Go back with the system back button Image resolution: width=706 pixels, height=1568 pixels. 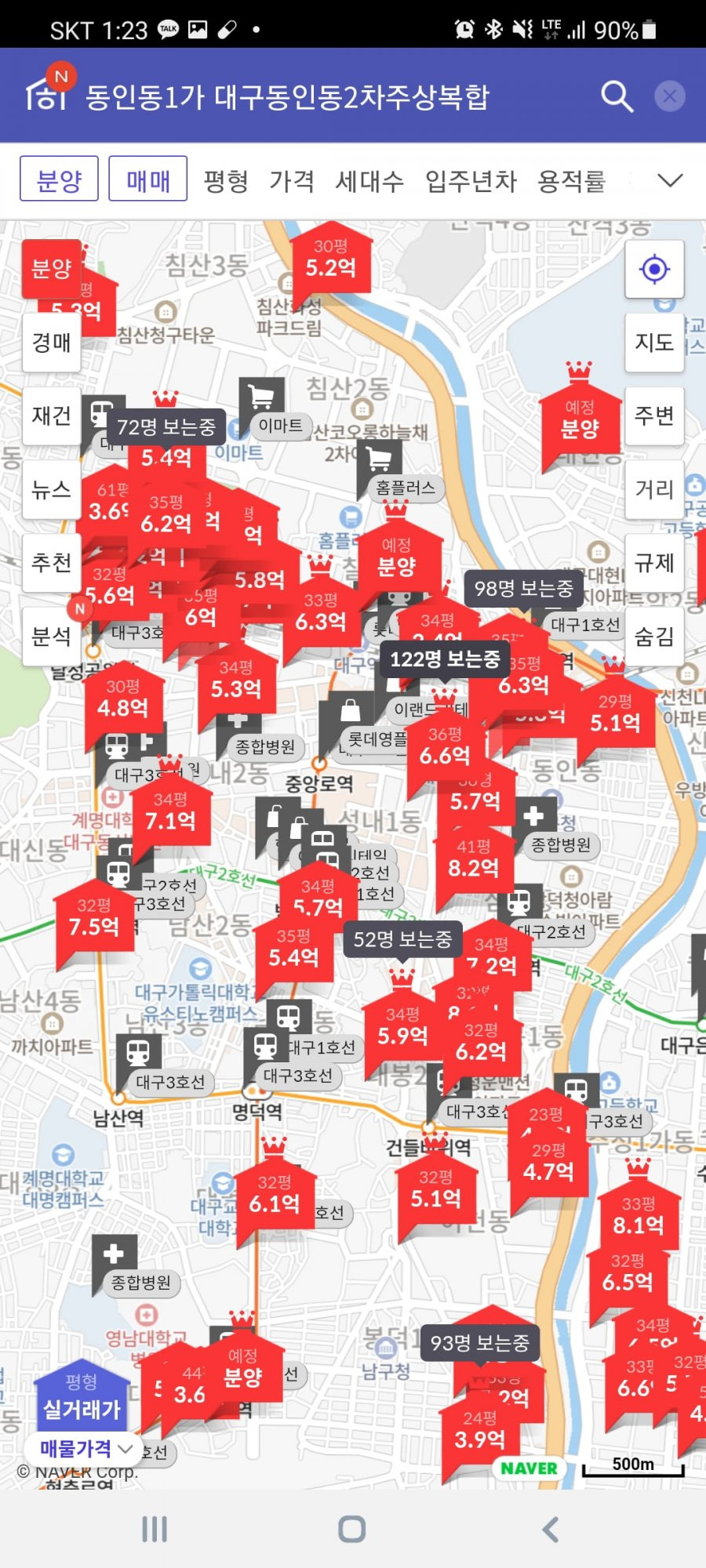(551, 1529)
